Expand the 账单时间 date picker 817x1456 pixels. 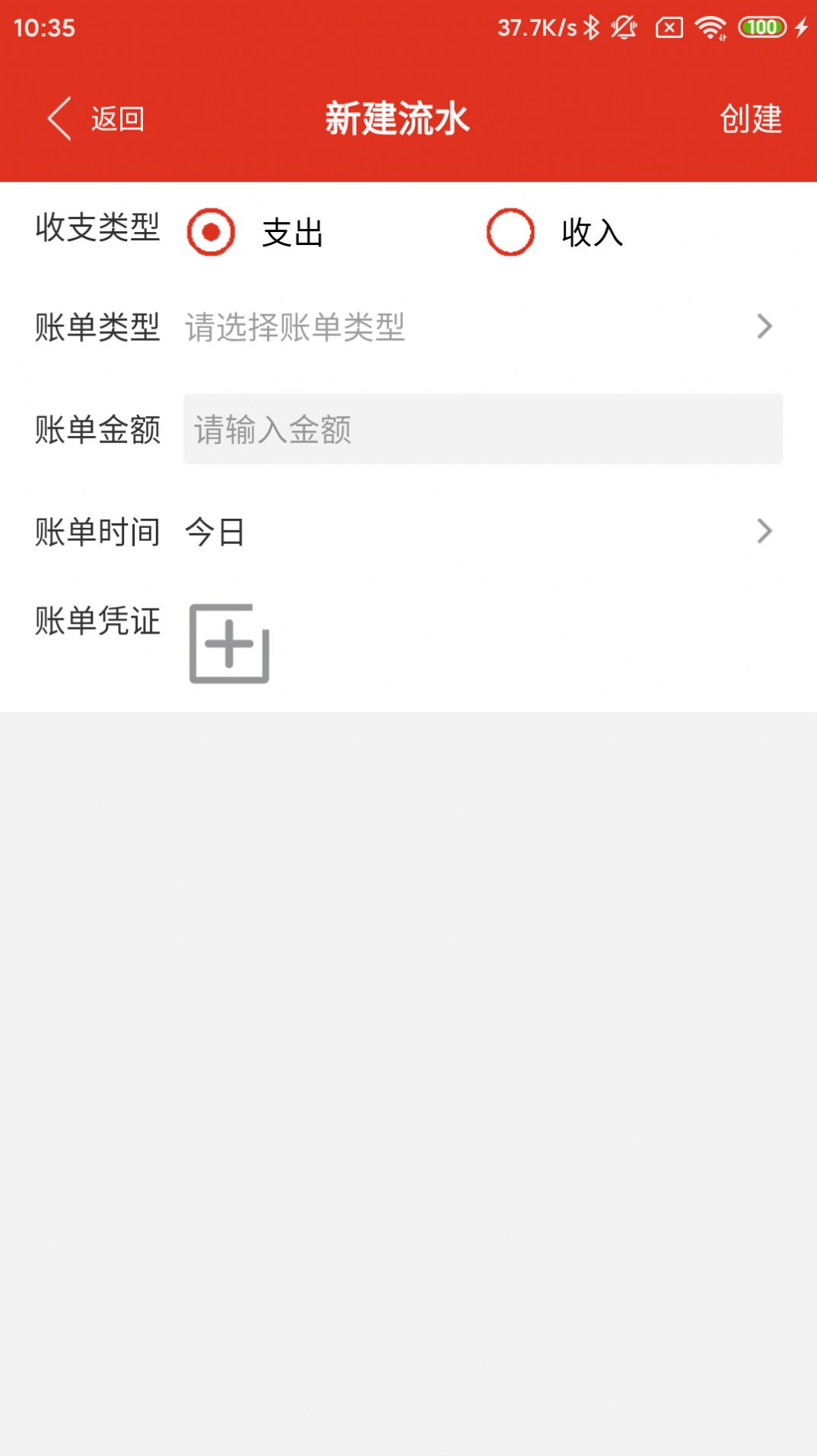click(x=472, y=532)
